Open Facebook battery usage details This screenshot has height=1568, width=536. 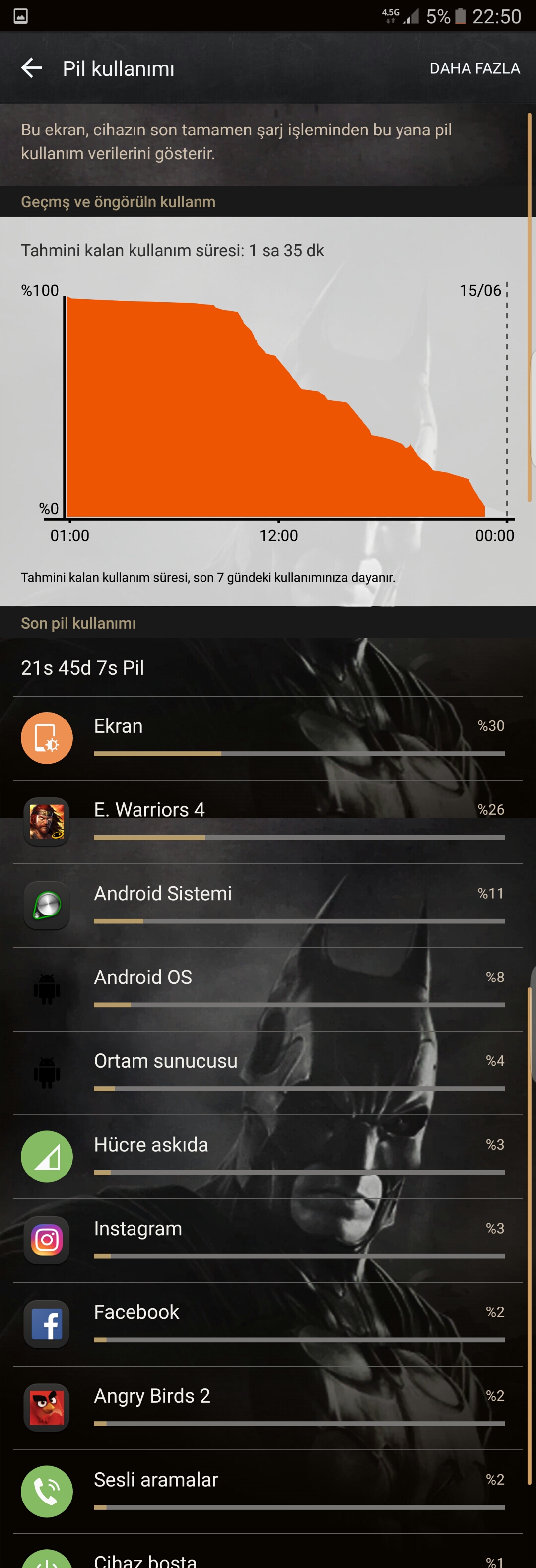[x=268, y=1323]
